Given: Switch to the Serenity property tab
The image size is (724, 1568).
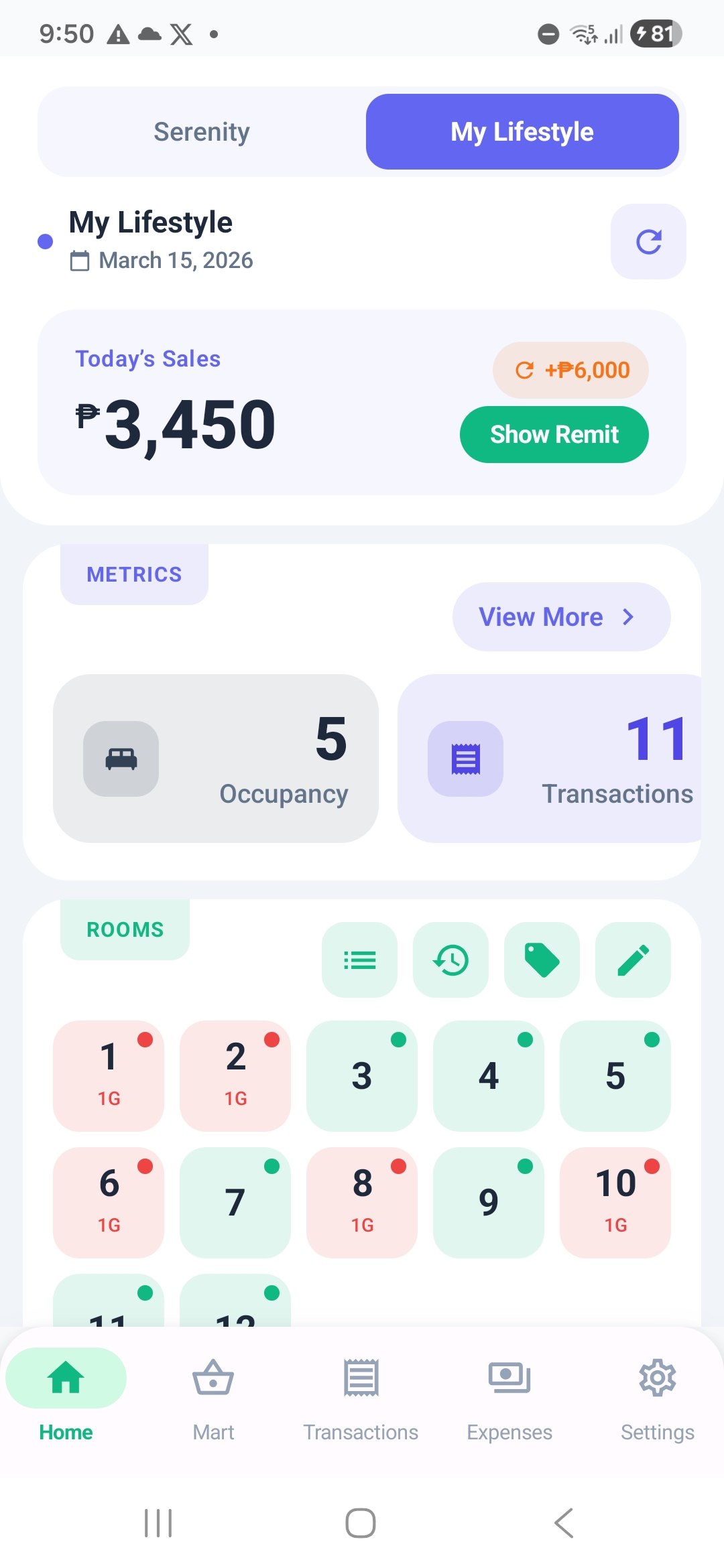Looking at the screenshot, I should click(201, 132).
